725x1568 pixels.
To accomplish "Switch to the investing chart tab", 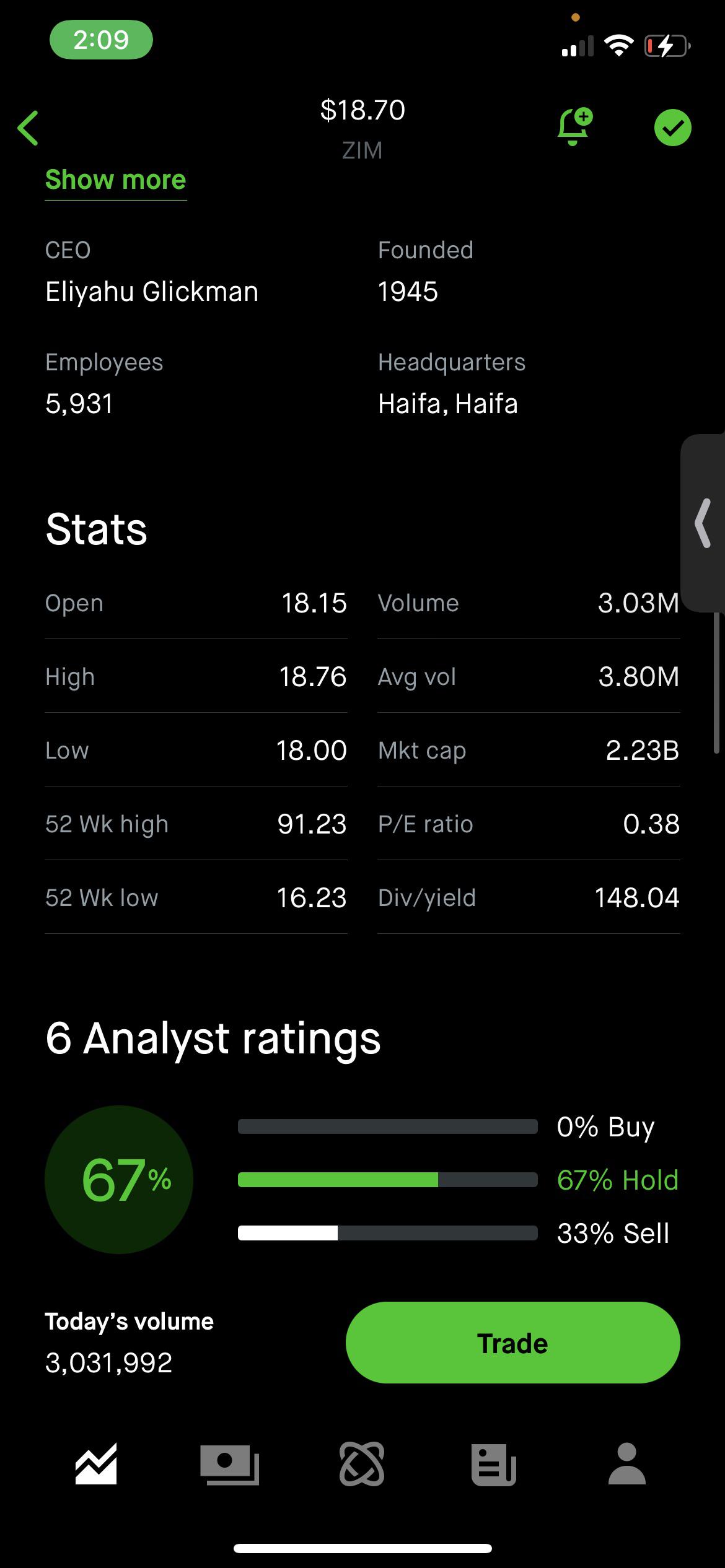I will (96, 1464).
